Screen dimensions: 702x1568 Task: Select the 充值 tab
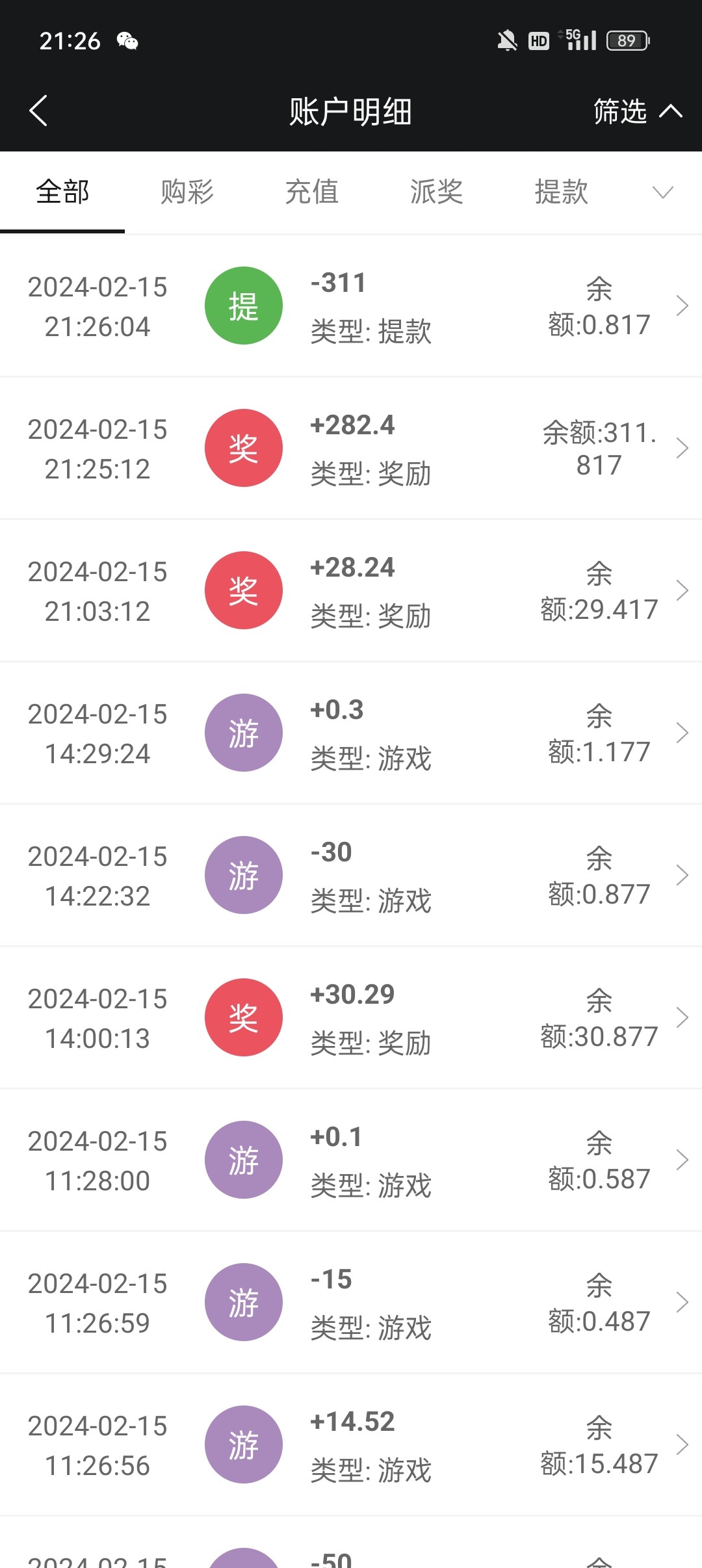pyautogui.click(x=312, y=192)
